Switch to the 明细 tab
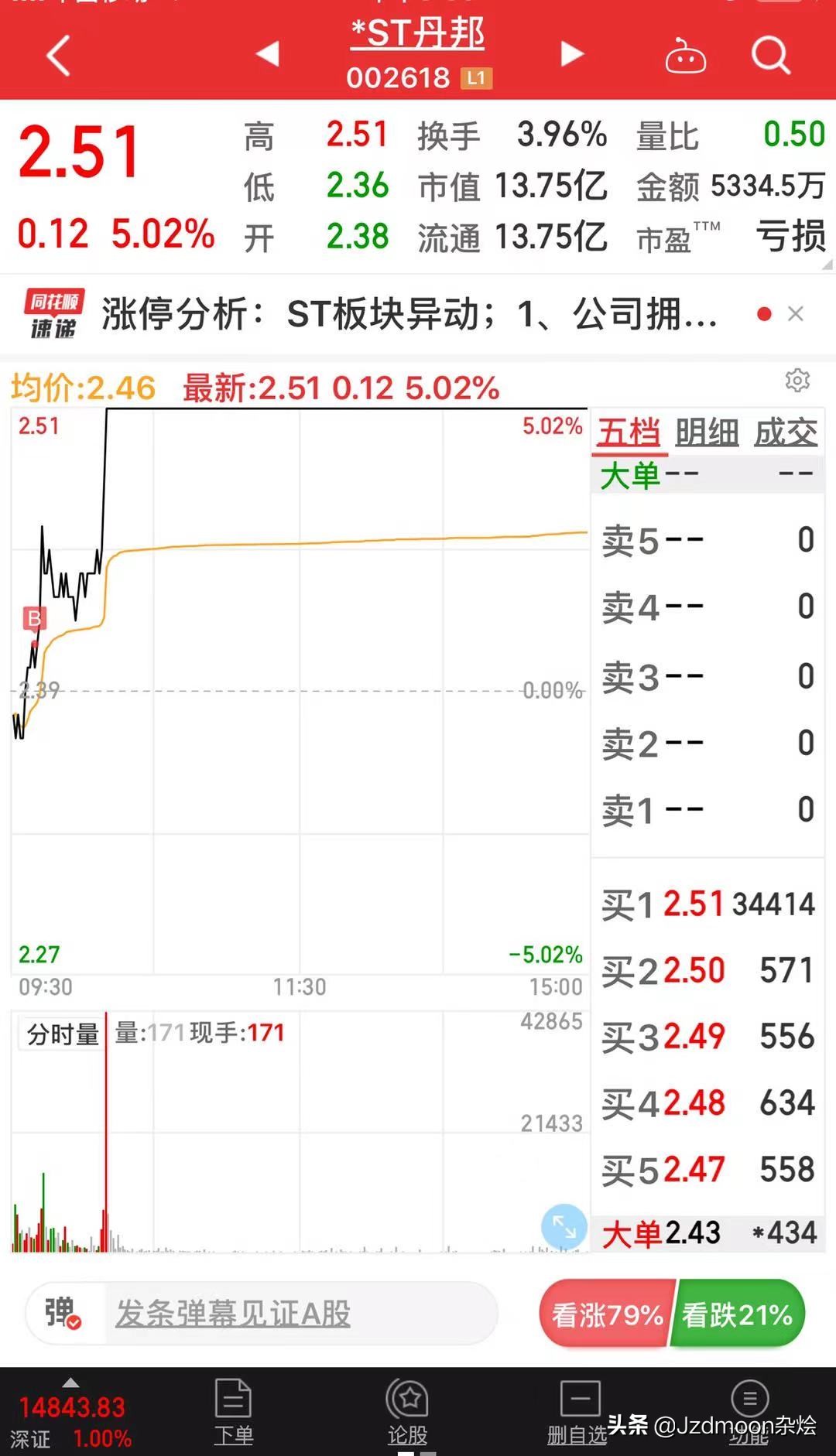Screen dimensions: 836x1456 [x=705, y=432]
